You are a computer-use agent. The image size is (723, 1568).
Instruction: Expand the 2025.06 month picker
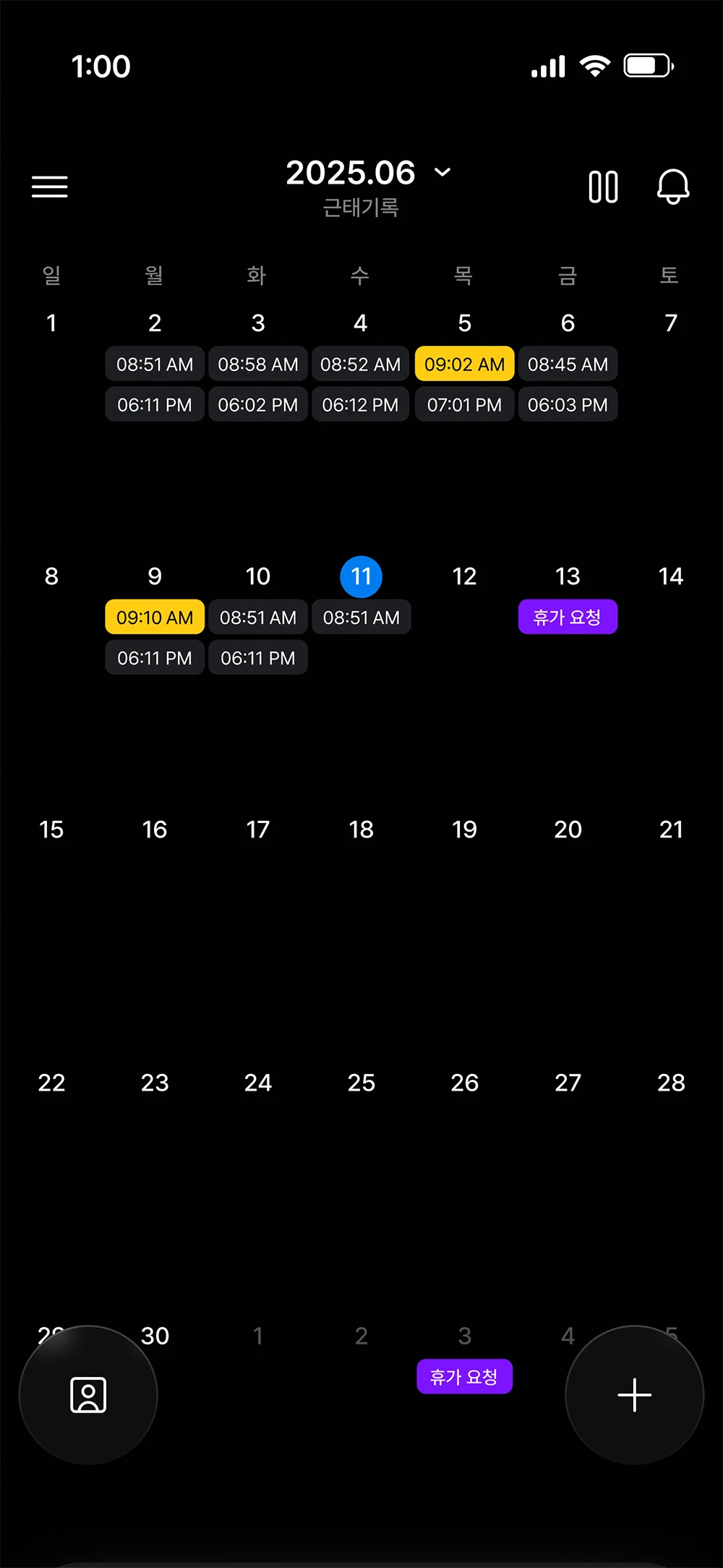click(369, 172)
